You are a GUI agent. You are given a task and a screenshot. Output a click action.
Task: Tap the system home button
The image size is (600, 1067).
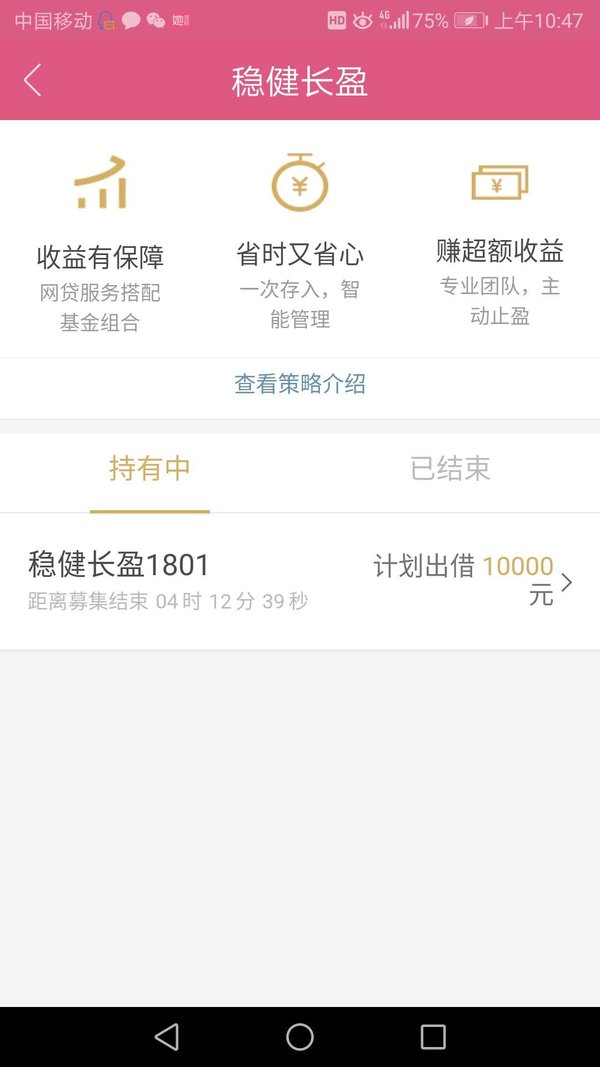(x=300, y=1037)
